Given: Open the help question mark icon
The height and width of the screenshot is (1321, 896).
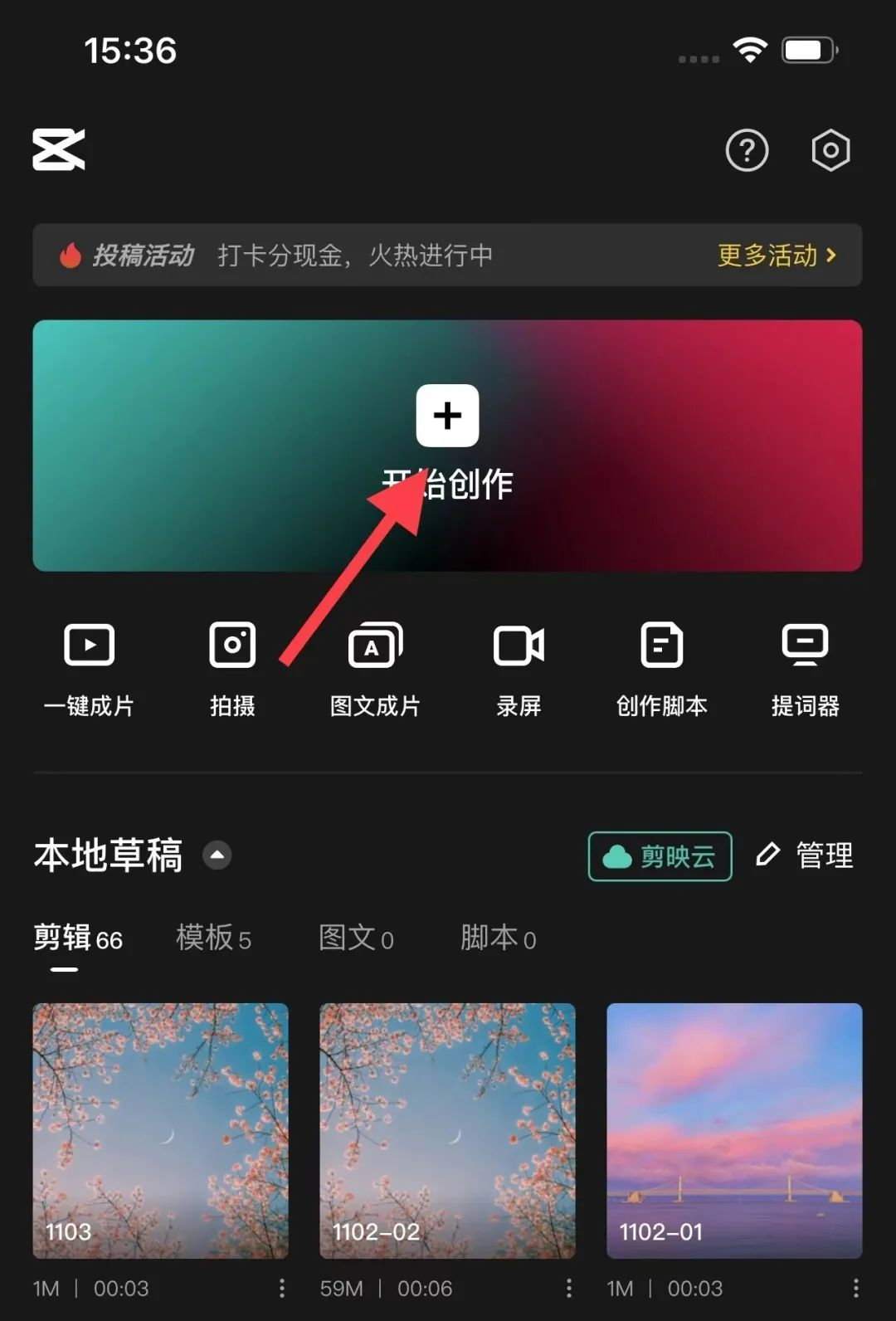Looking at the screenshot, I should [746, 150].
